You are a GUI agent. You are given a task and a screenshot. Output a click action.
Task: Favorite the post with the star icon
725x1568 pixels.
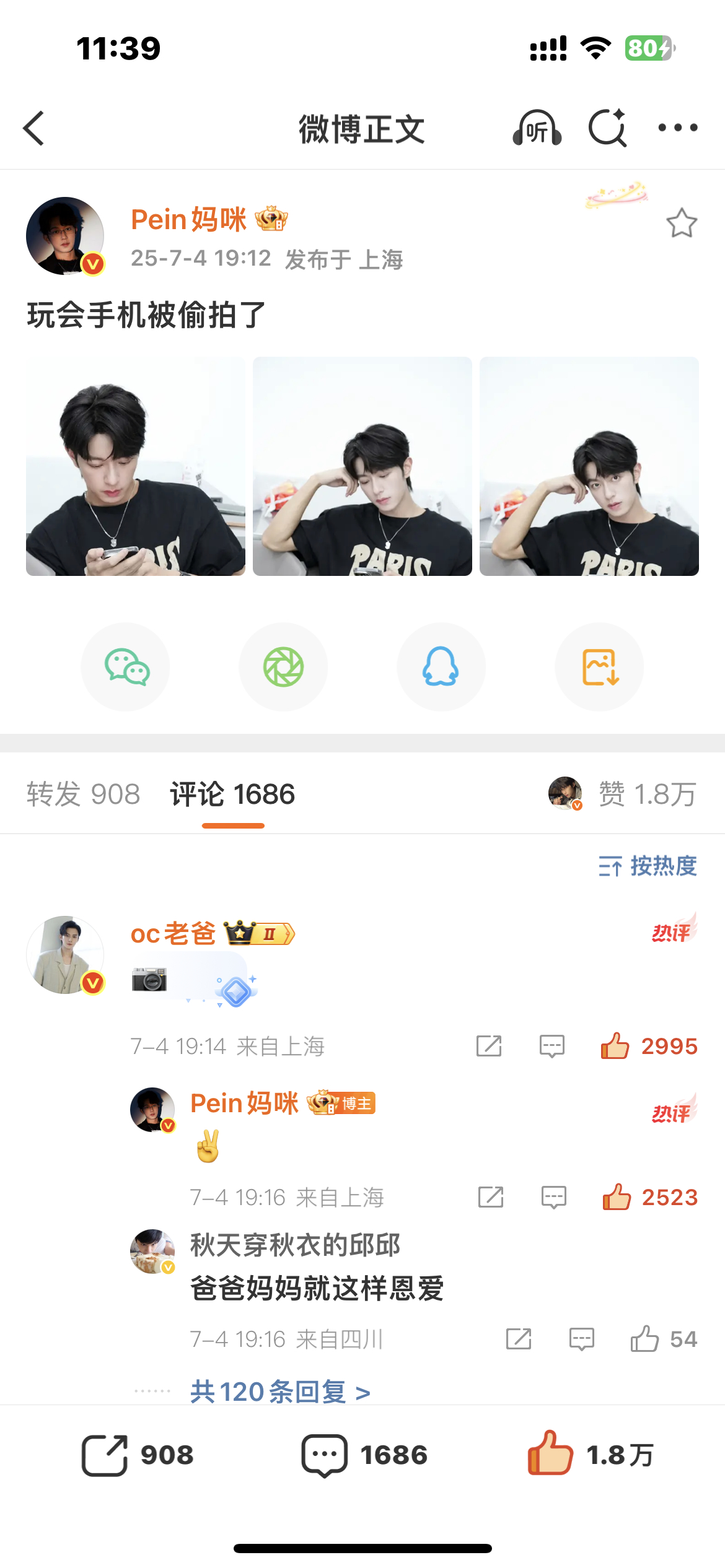pos(681,222)
